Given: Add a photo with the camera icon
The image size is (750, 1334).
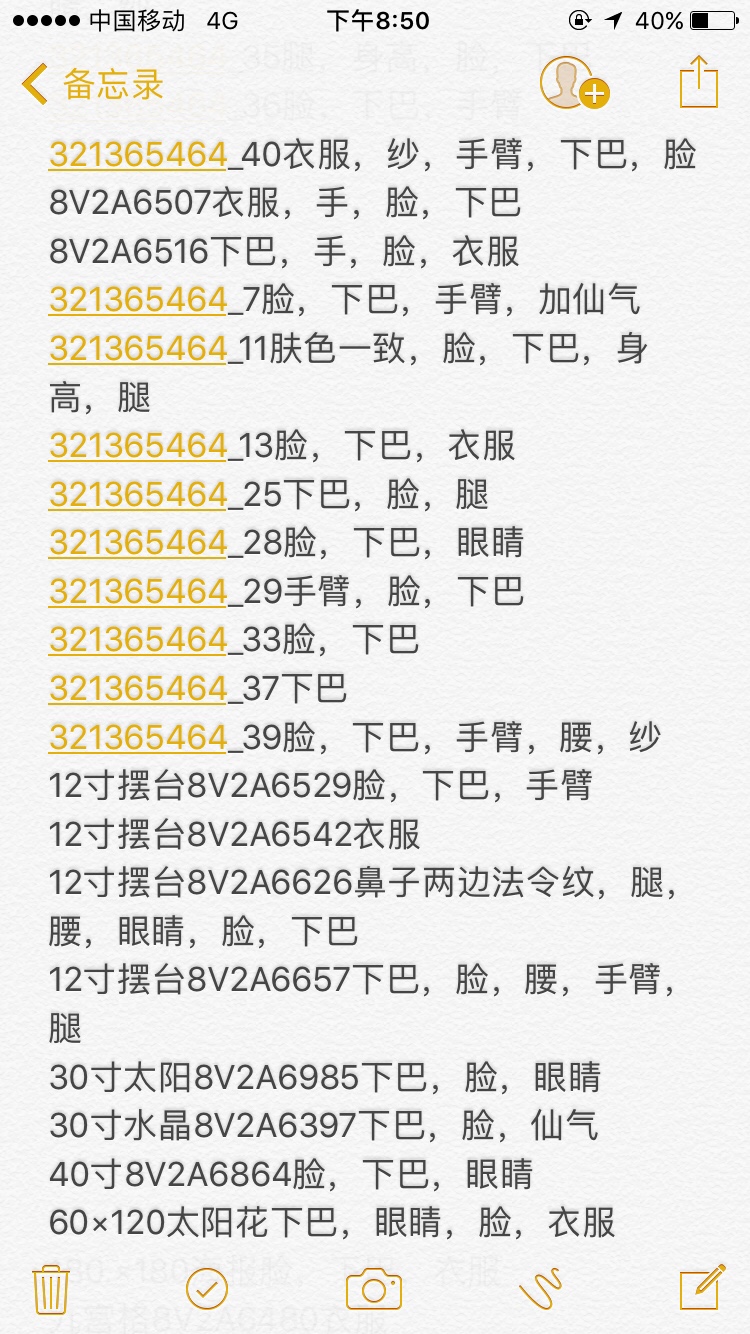Looking at the screenshot, I should pos(374,1289).
